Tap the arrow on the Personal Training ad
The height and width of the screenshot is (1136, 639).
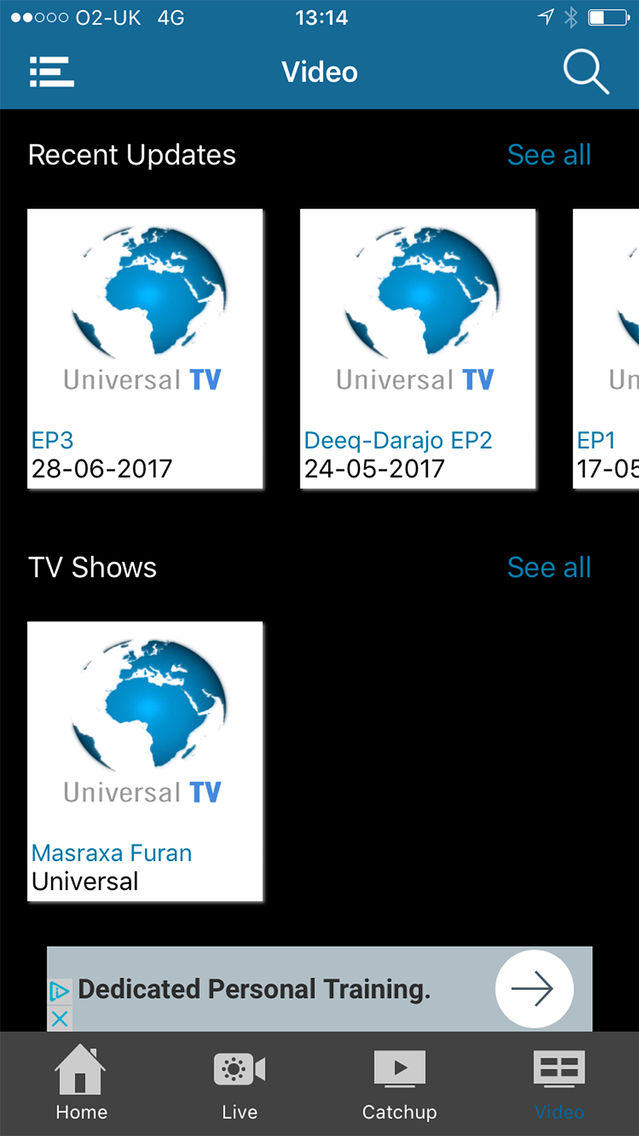pos(534,989)
